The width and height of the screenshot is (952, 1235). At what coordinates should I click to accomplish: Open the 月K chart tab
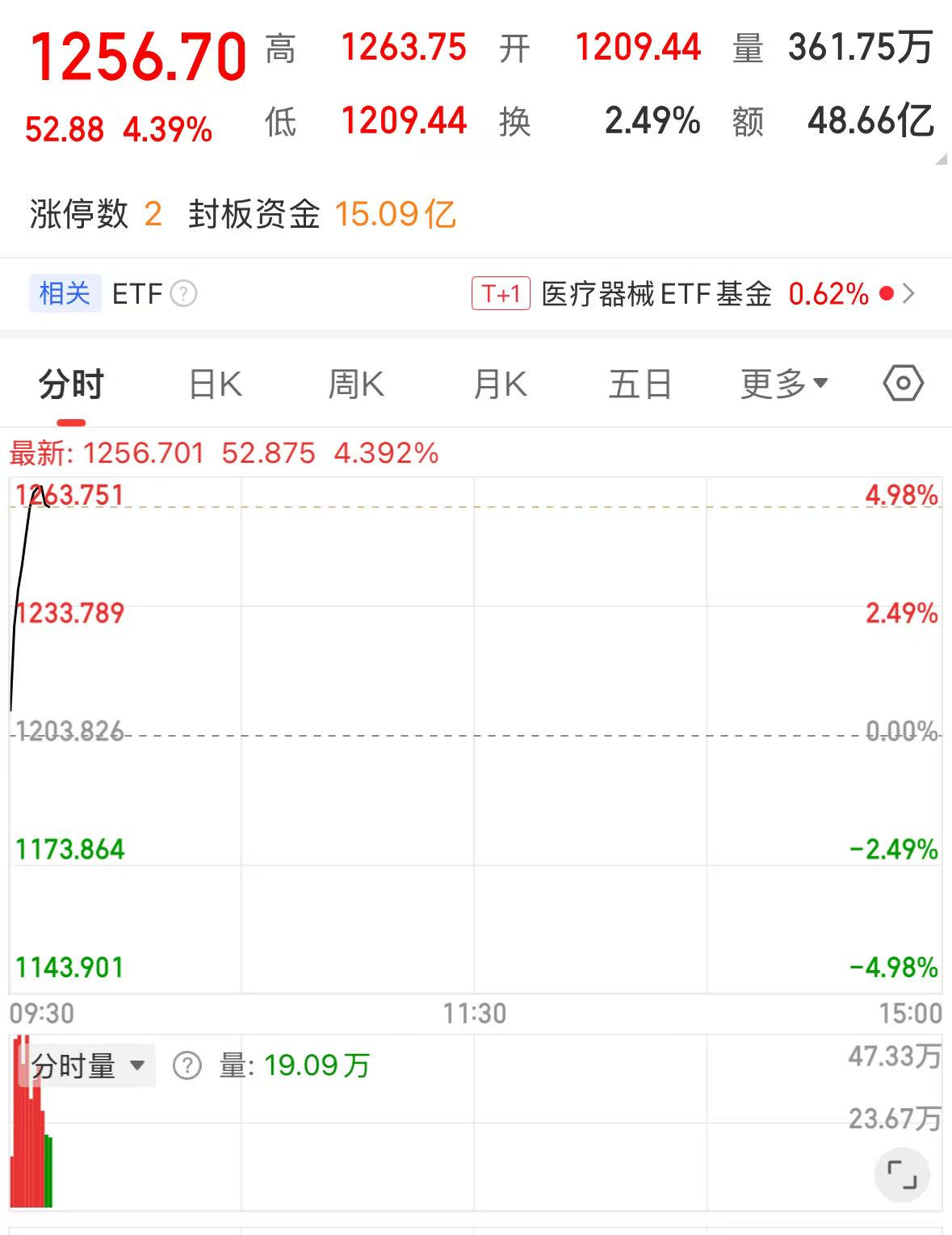click(500, 384)
